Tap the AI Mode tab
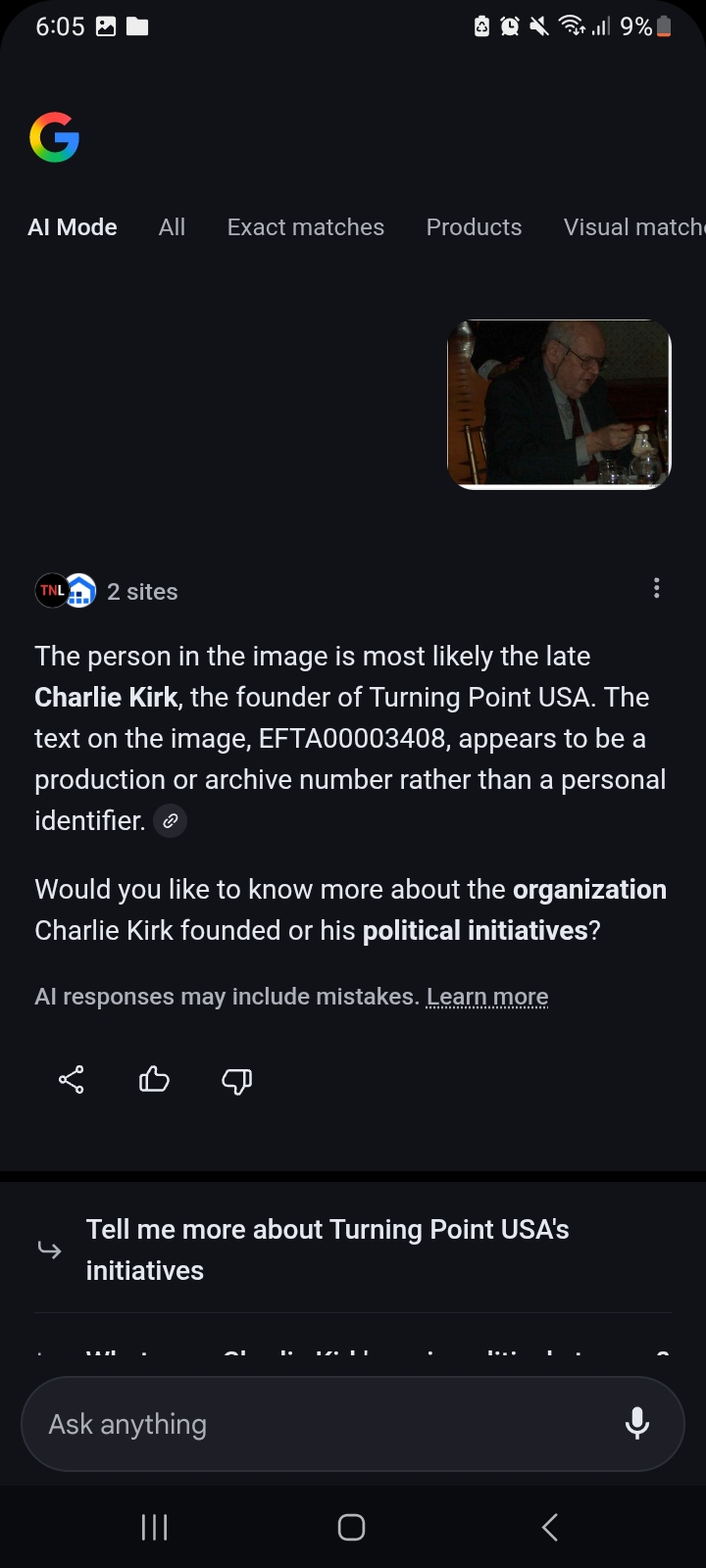Screen dimensions: 706x1568 point(73,227)
